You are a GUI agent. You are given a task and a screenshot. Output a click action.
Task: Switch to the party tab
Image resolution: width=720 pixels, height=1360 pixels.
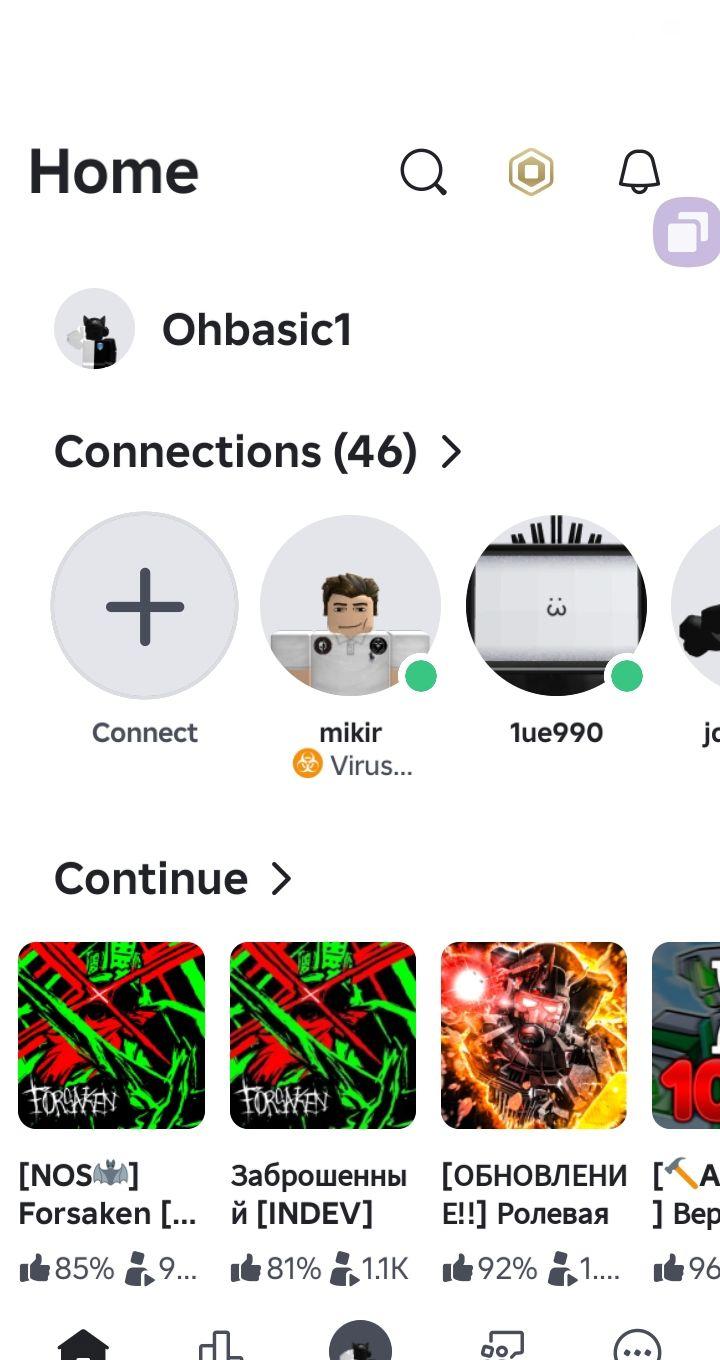(x=499, y=1344)
